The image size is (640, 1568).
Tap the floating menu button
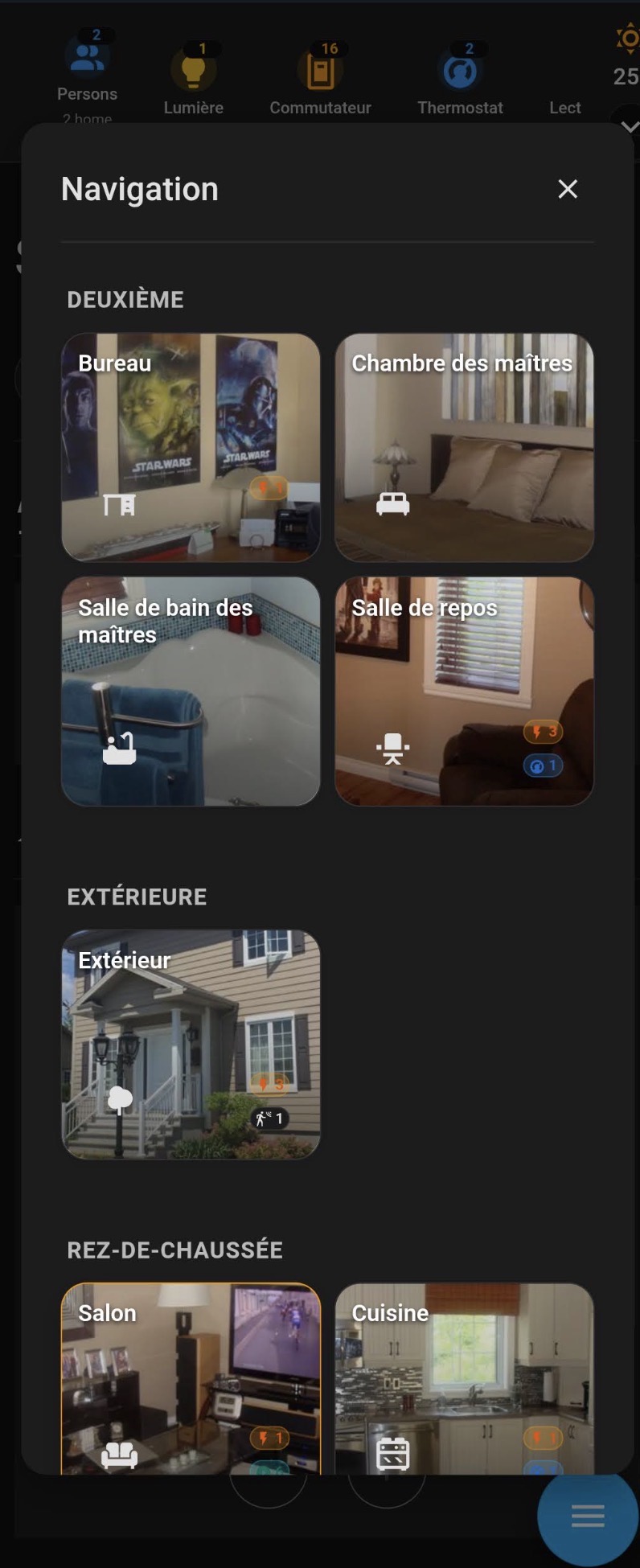(x=587, y=1516)
